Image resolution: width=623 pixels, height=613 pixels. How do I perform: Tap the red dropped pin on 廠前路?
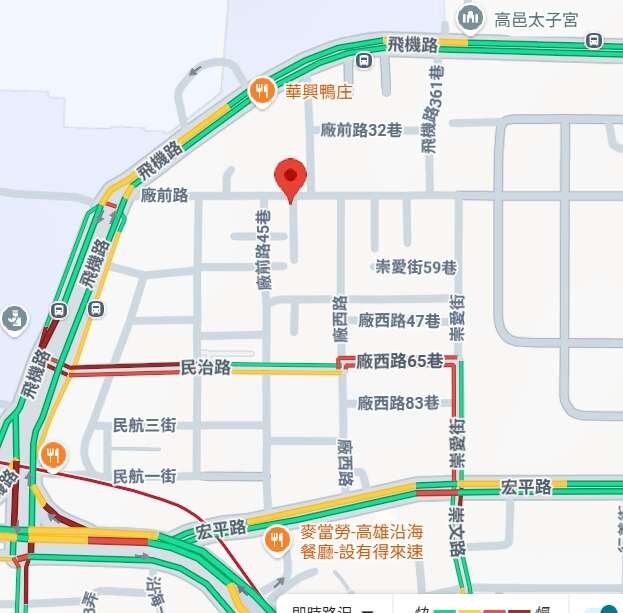290,179
